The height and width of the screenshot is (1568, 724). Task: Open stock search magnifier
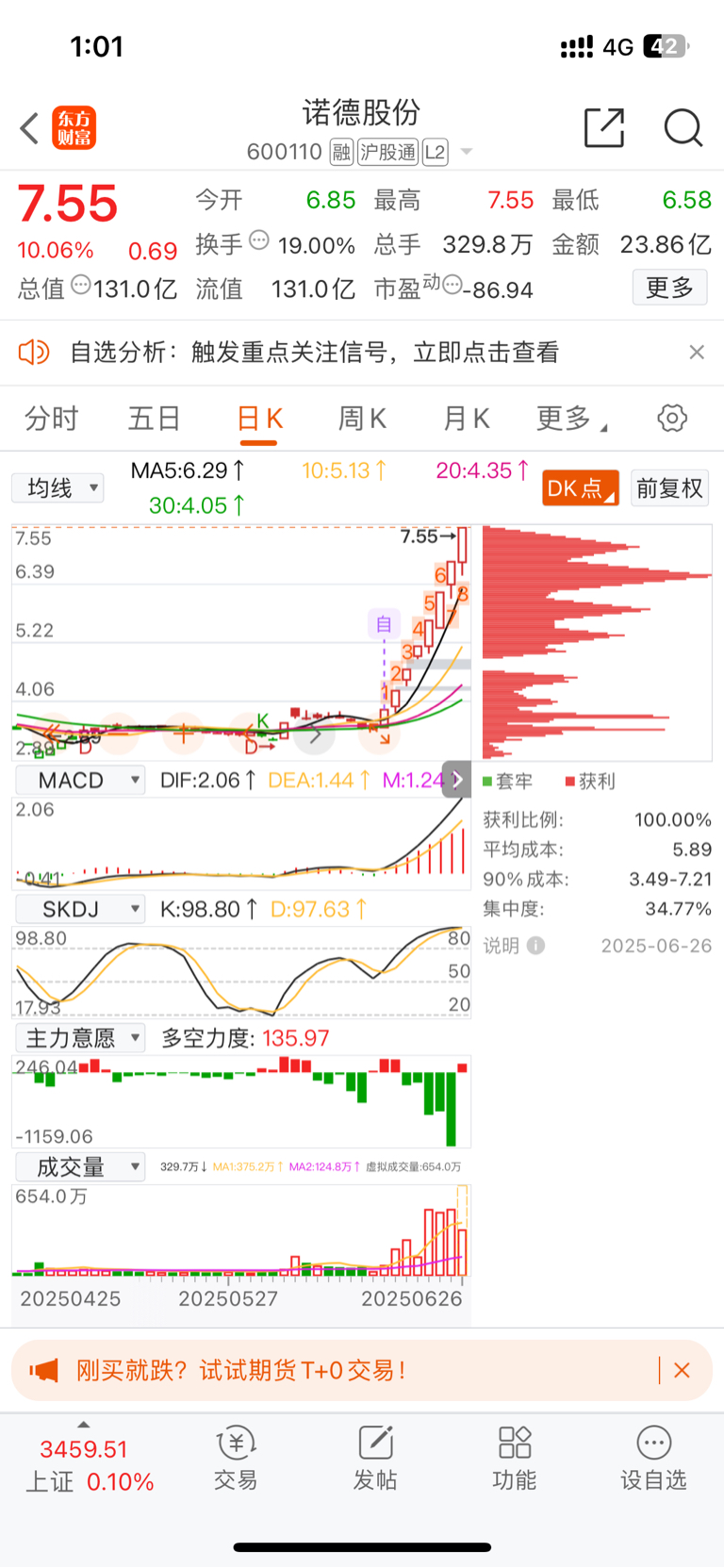(683, 128)
